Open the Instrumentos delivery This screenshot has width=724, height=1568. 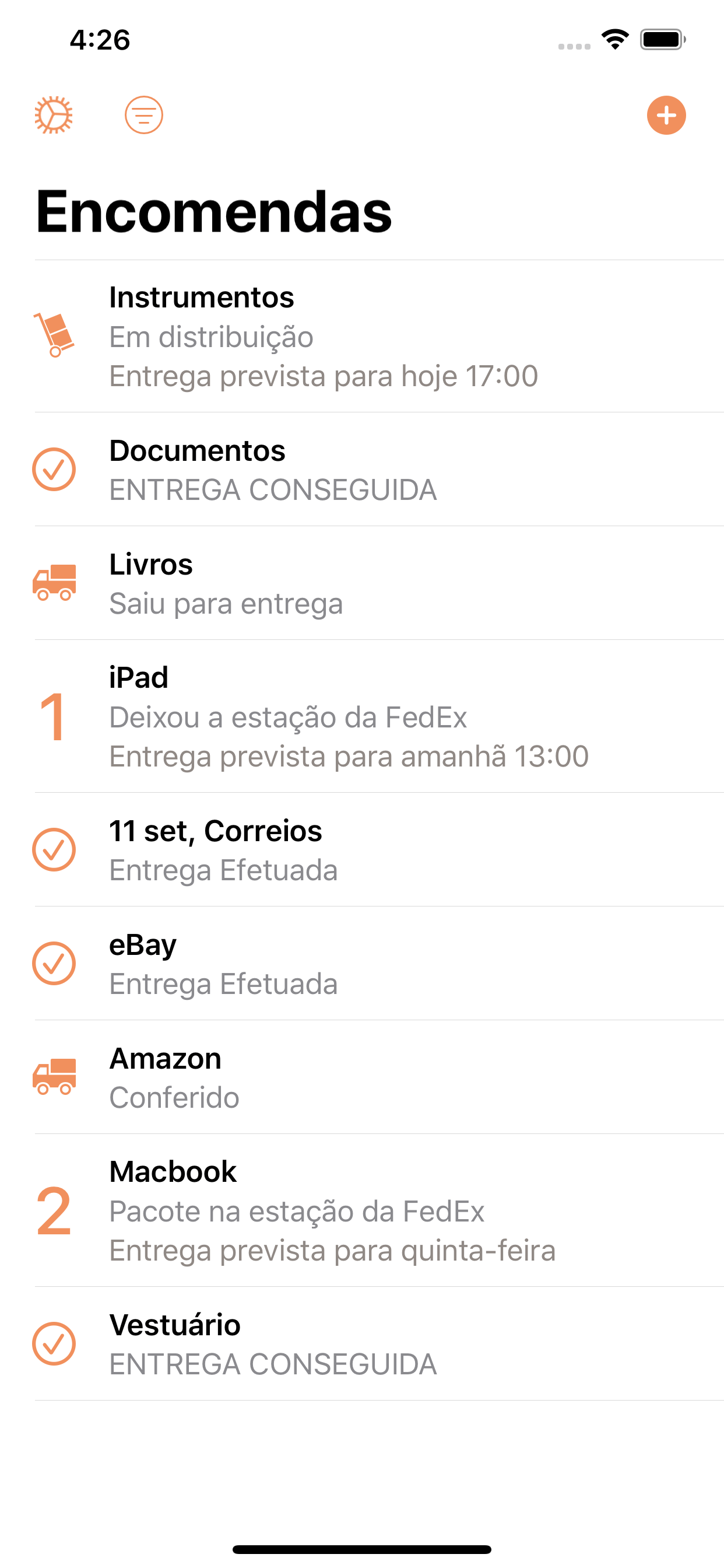362,337
